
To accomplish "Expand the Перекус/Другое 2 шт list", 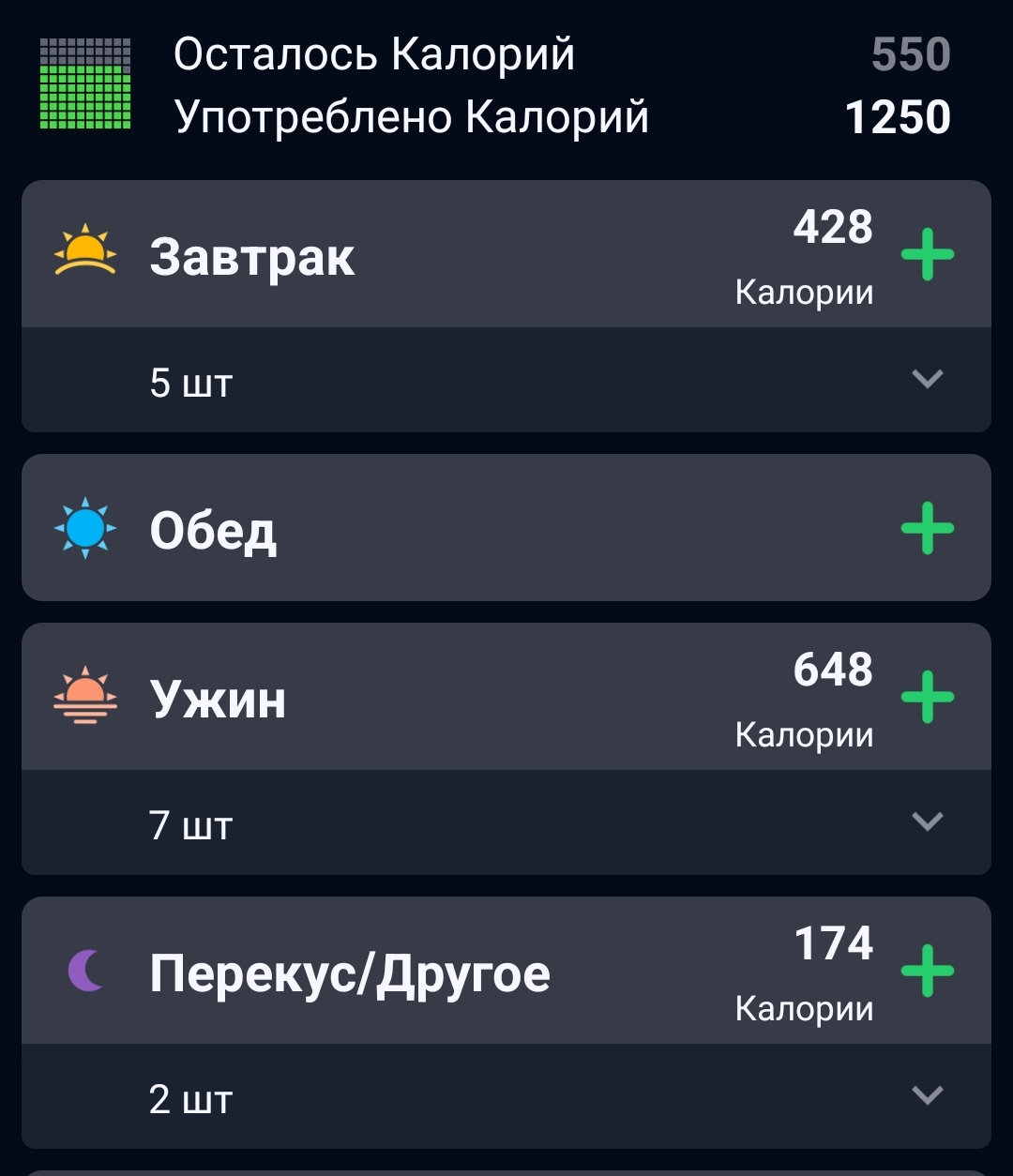I will pos(927,1095).
